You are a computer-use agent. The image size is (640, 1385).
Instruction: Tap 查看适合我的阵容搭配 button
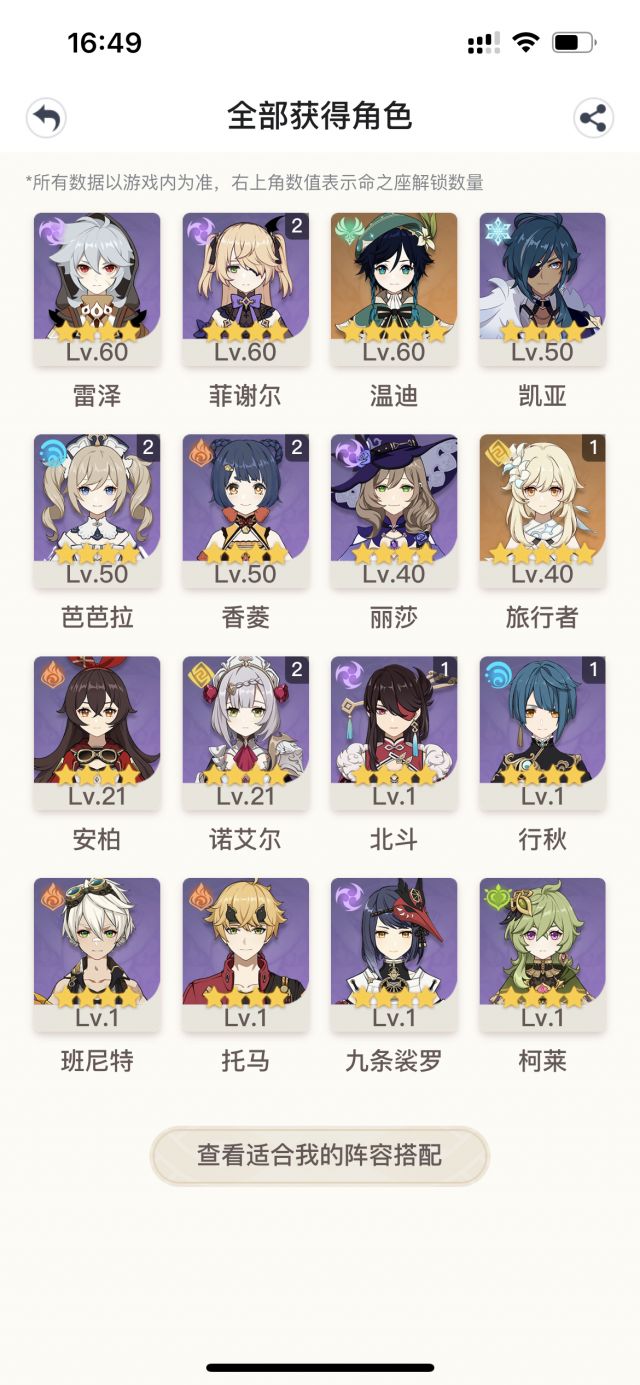[320, 1156]
